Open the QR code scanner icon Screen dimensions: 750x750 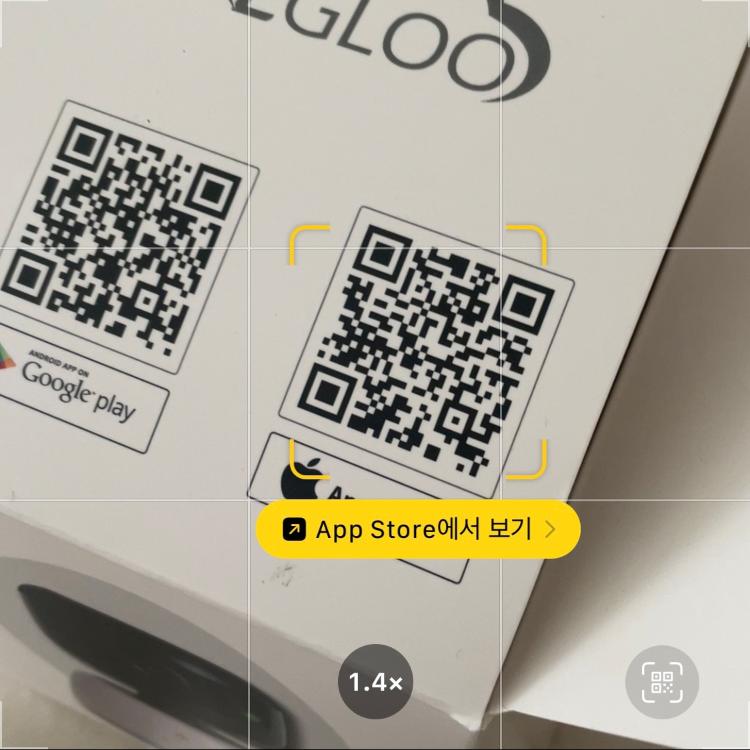click(x=662, y=683)
